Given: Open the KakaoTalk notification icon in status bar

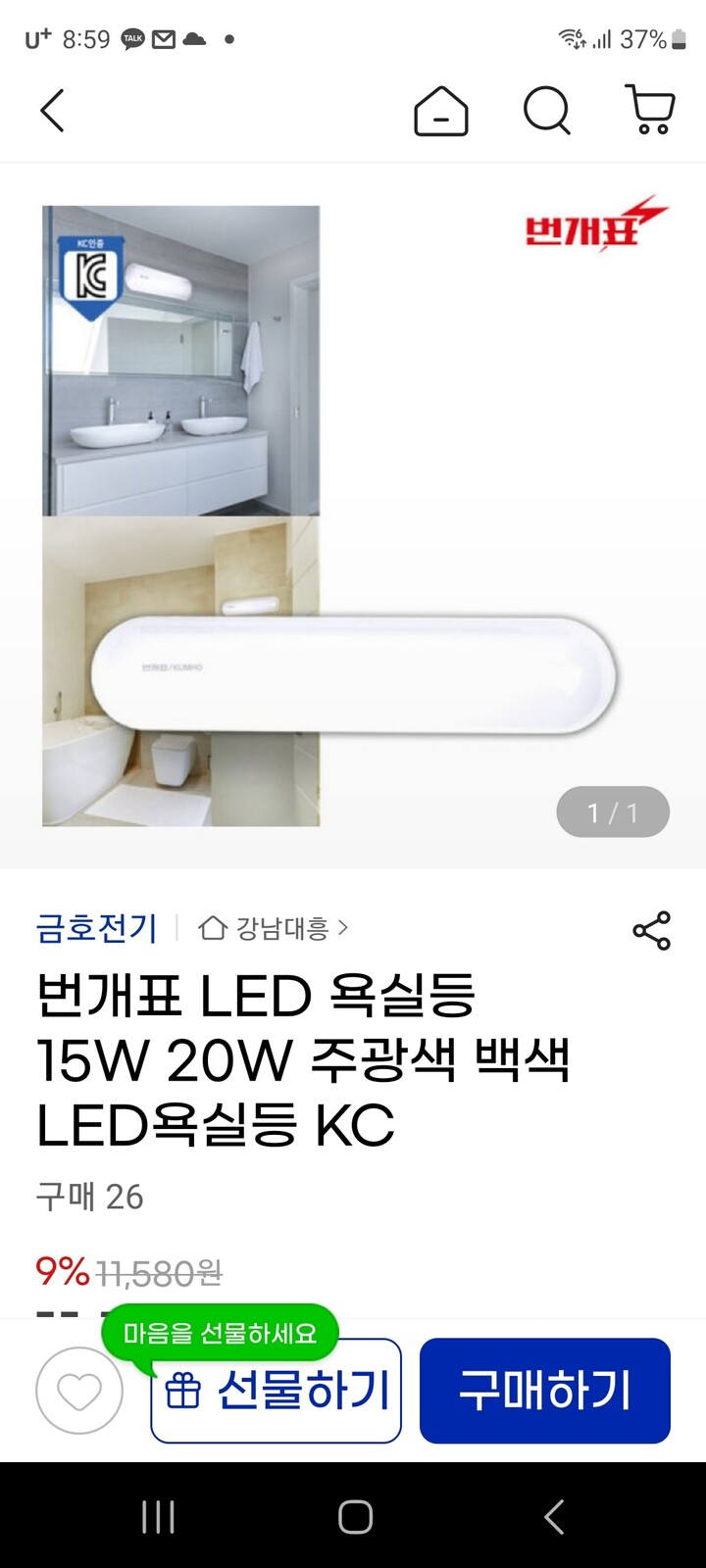Looking at the screenshot, I should coord(130,38).
